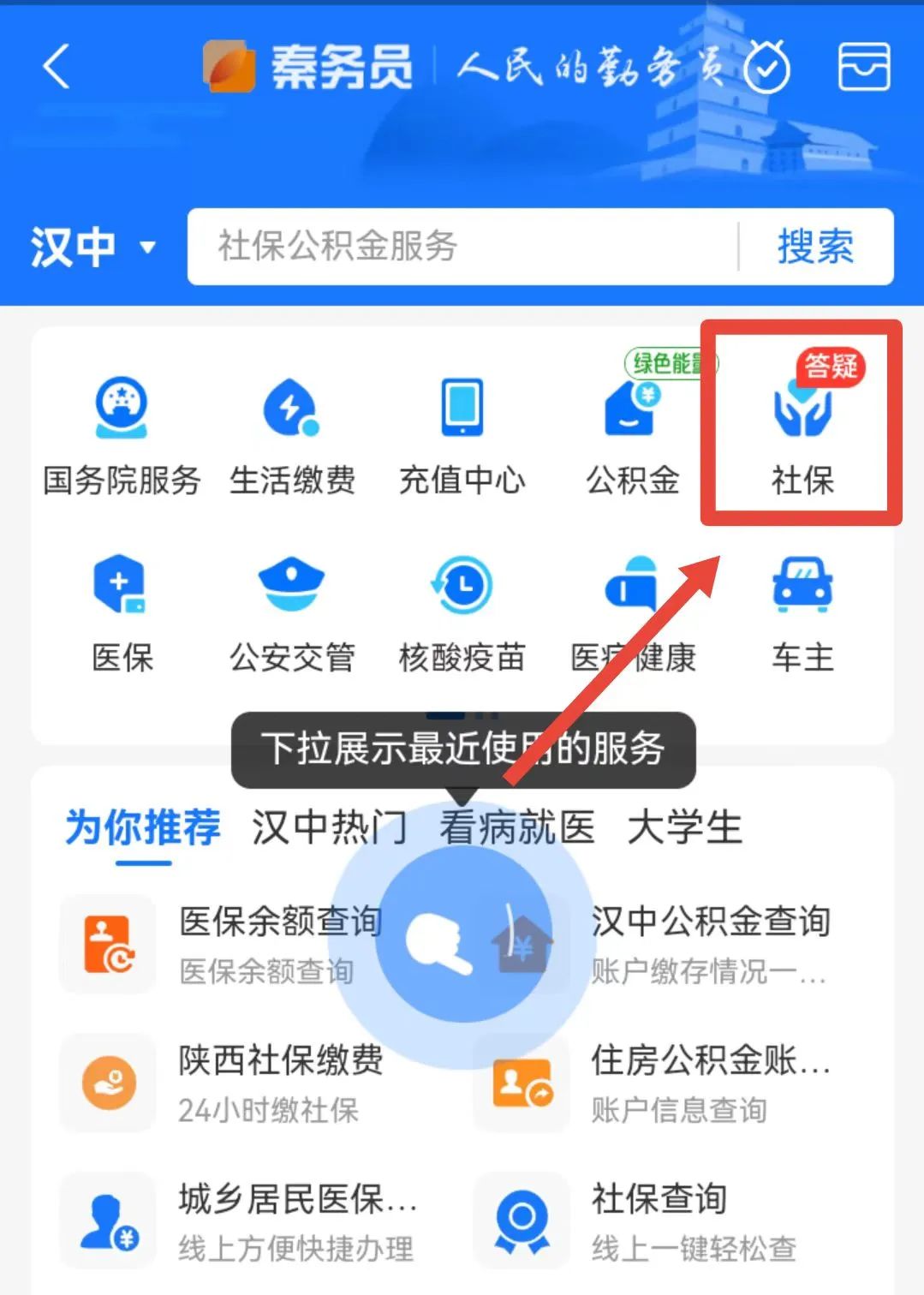
Task: Open the card wallet icon
Action: pos(863,67)
